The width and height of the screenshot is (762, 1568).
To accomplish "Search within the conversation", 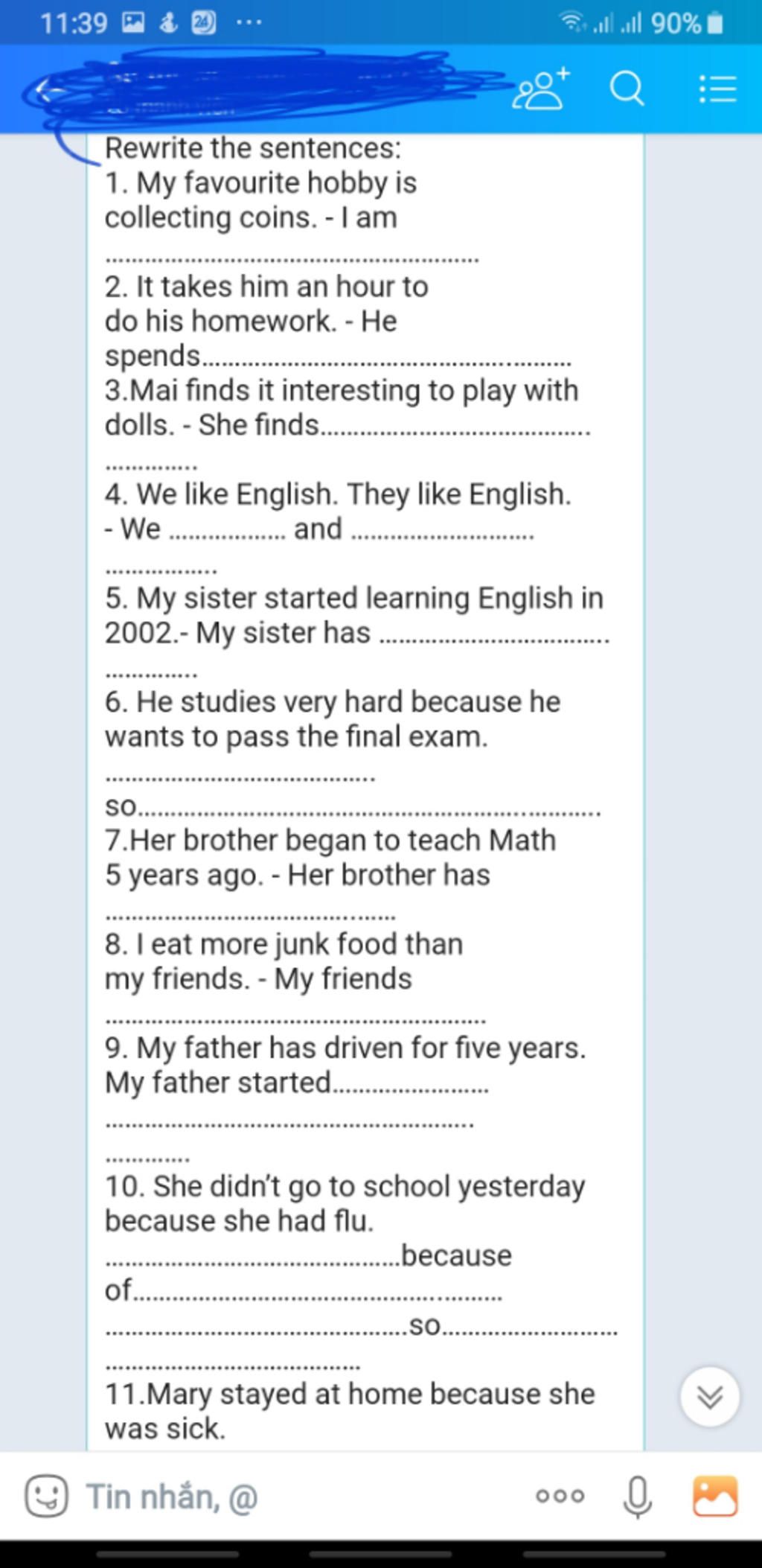I will (627, 90).
